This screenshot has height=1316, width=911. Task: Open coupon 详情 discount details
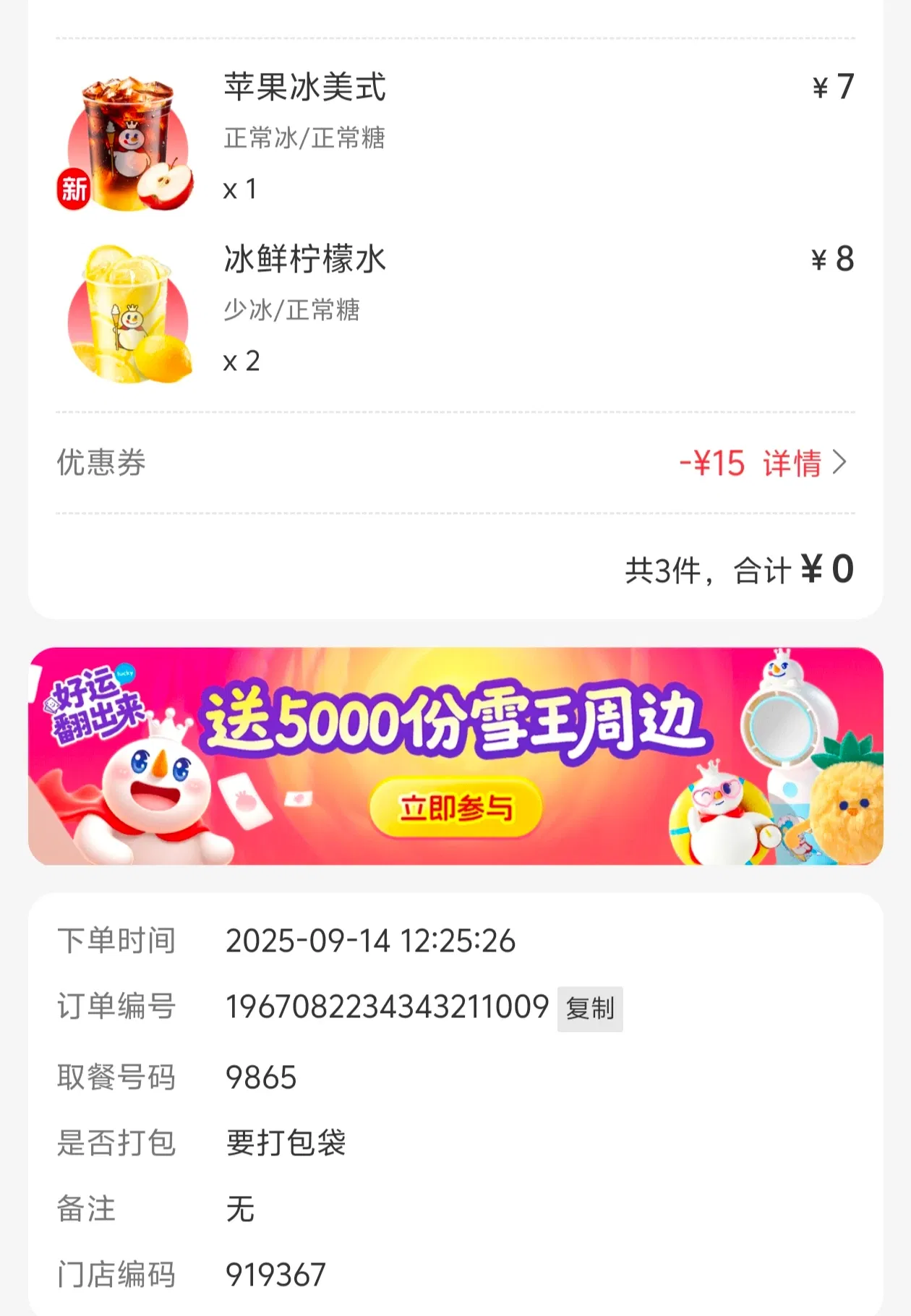click(803, 463)
